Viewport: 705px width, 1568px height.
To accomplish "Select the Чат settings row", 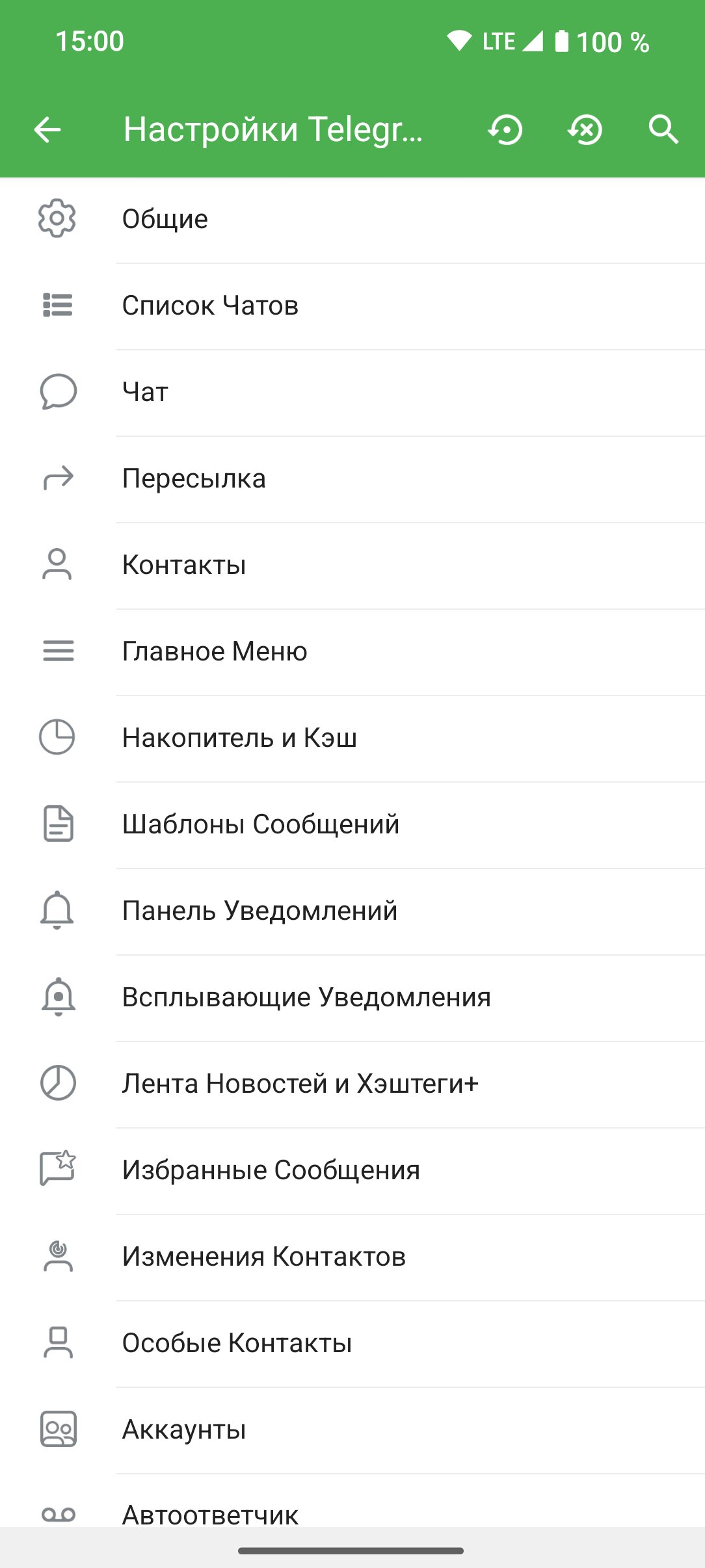I will click(x=352, y=393).
